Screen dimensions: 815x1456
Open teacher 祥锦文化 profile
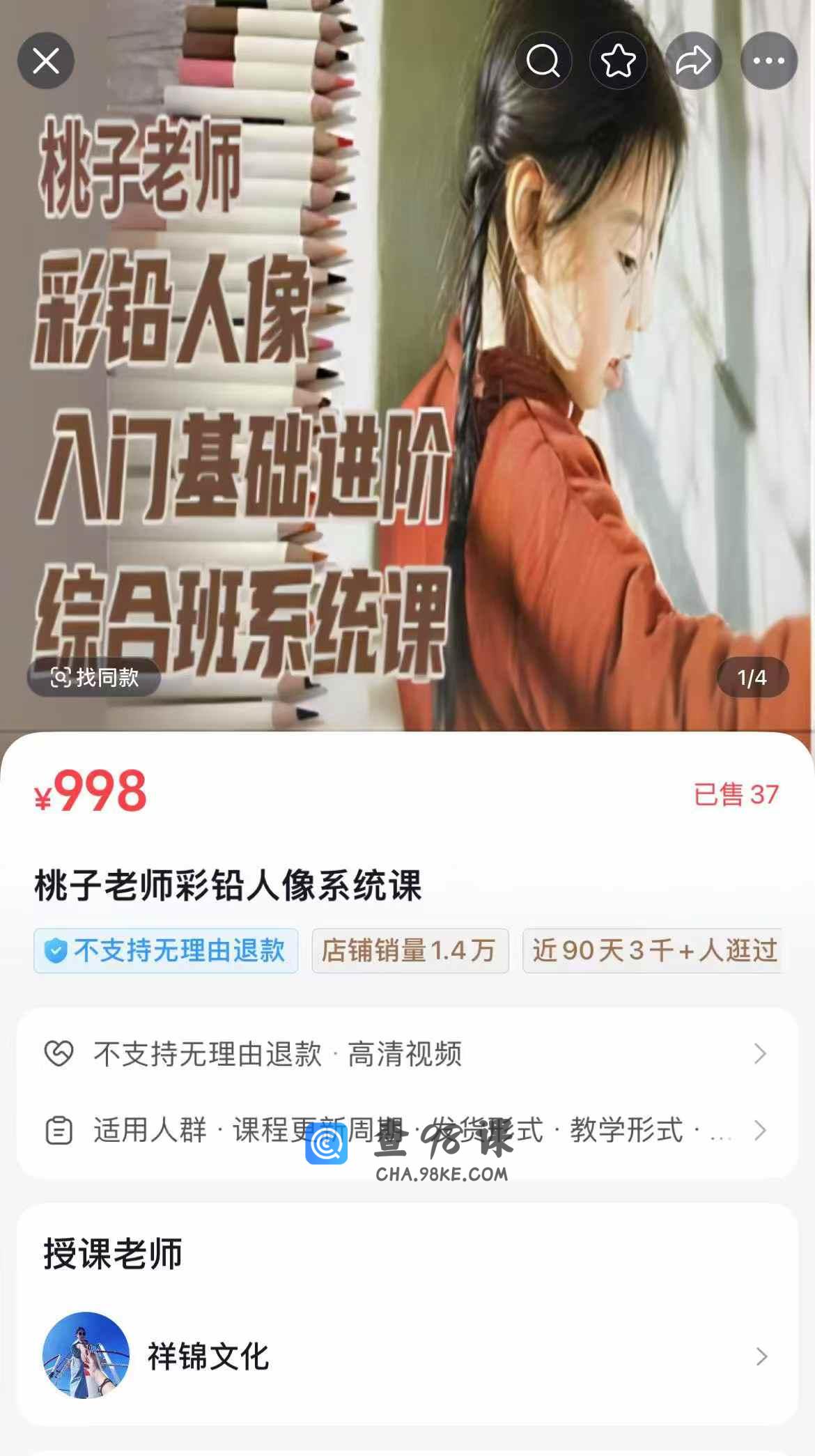pos(407,1356)
